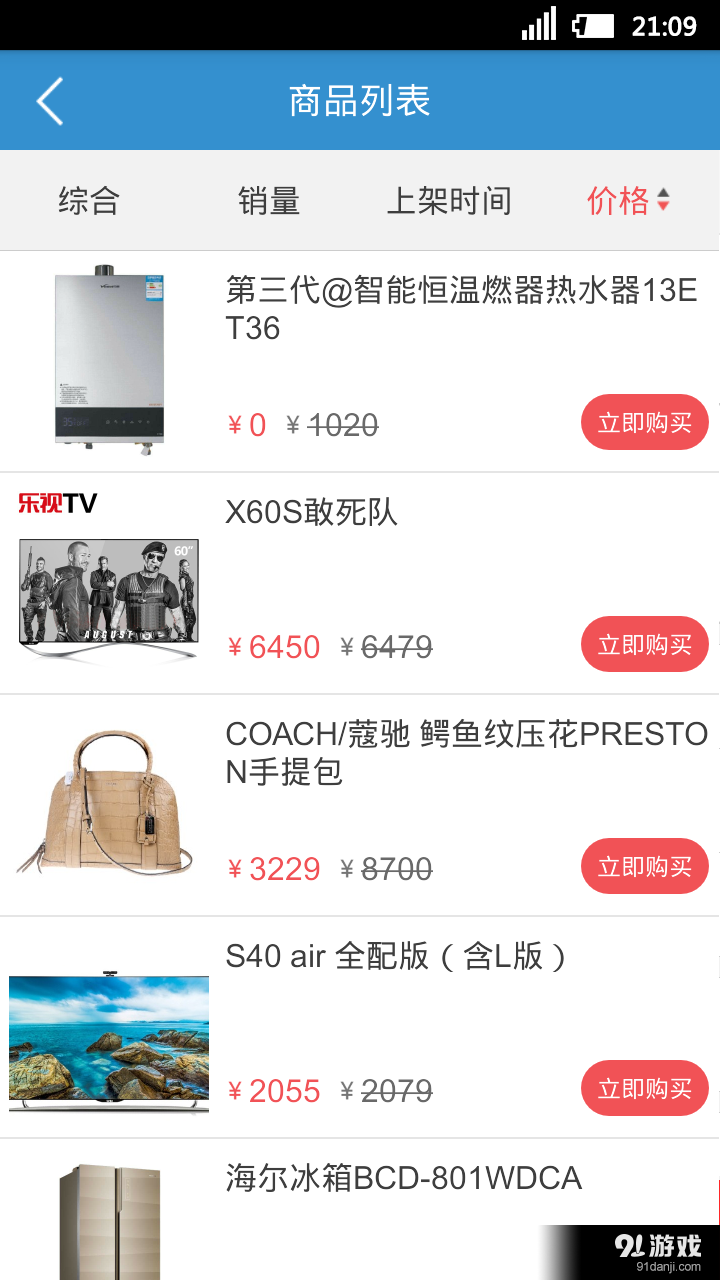Image resolution: width=720 pixels, height=1280 pixels.
Task: Switch to the 综合 sort tab
Action: click(90, 200)
